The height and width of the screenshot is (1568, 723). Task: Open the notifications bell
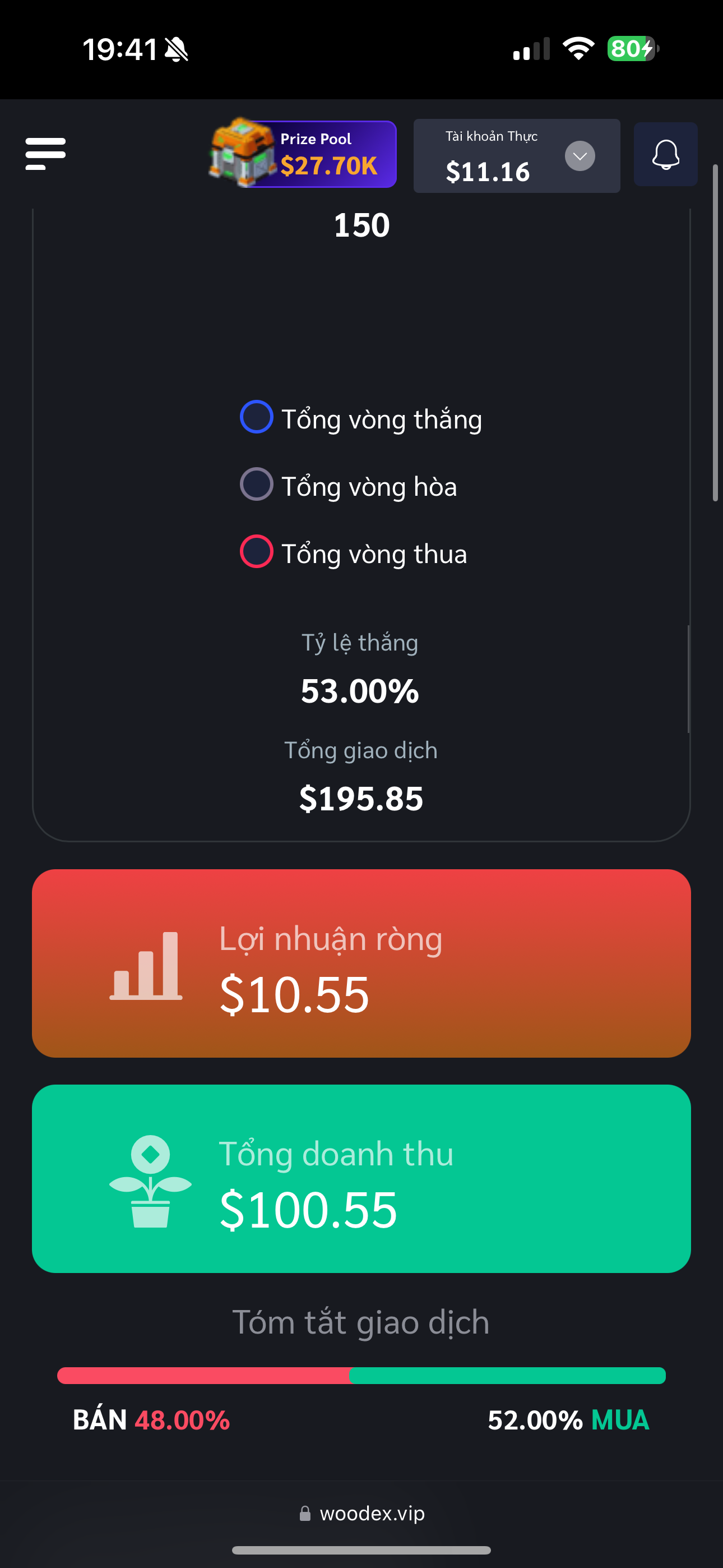665,155
